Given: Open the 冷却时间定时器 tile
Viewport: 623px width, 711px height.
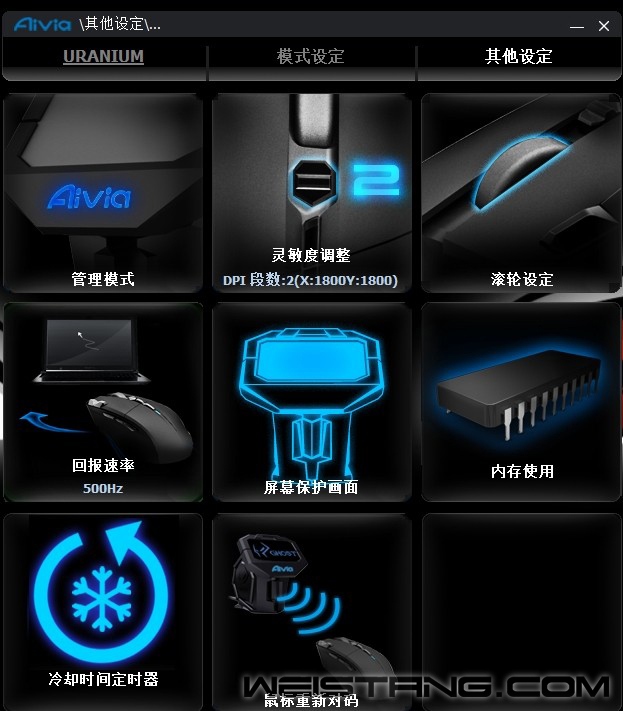Looking at the screenshot, I should point(103,608).
